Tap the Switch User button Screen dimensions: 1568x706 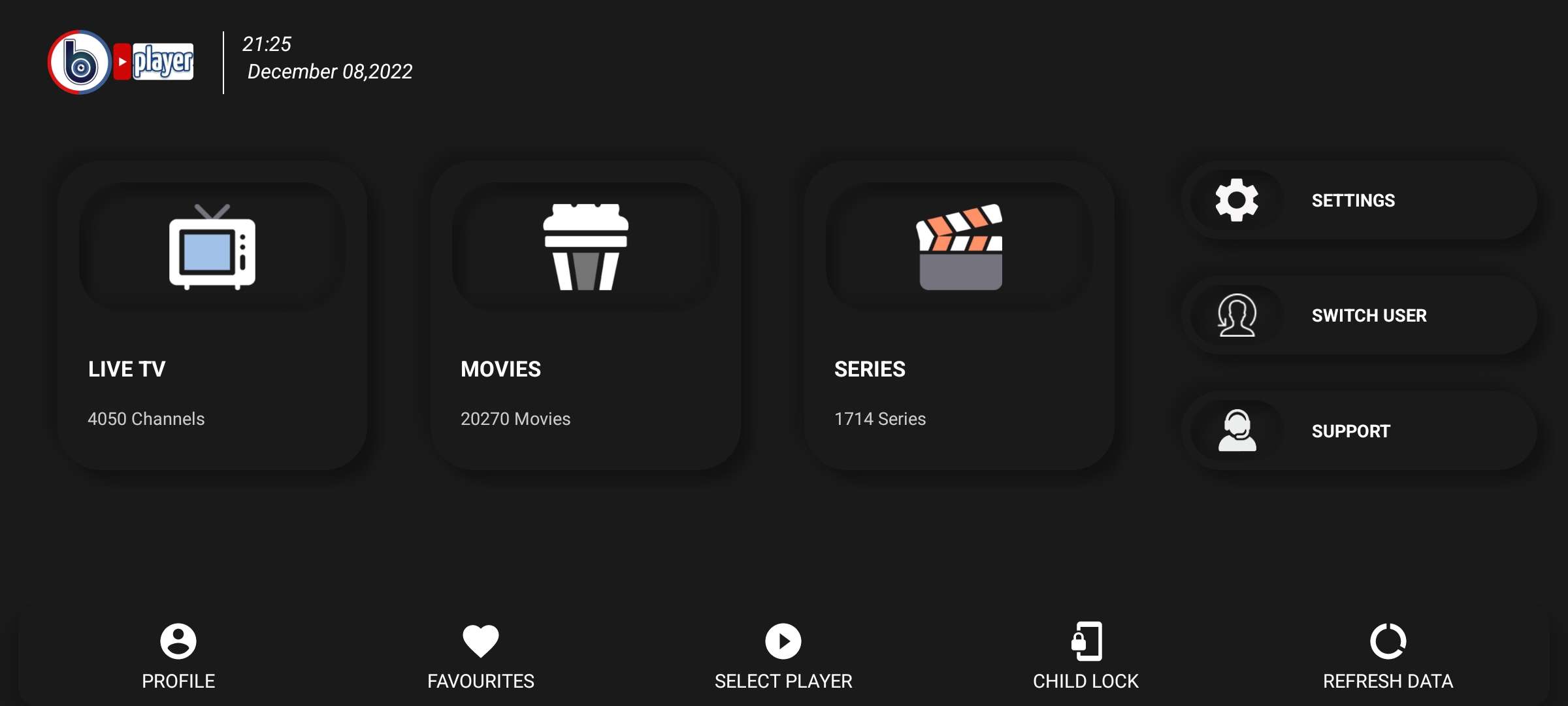[1359, 315]
